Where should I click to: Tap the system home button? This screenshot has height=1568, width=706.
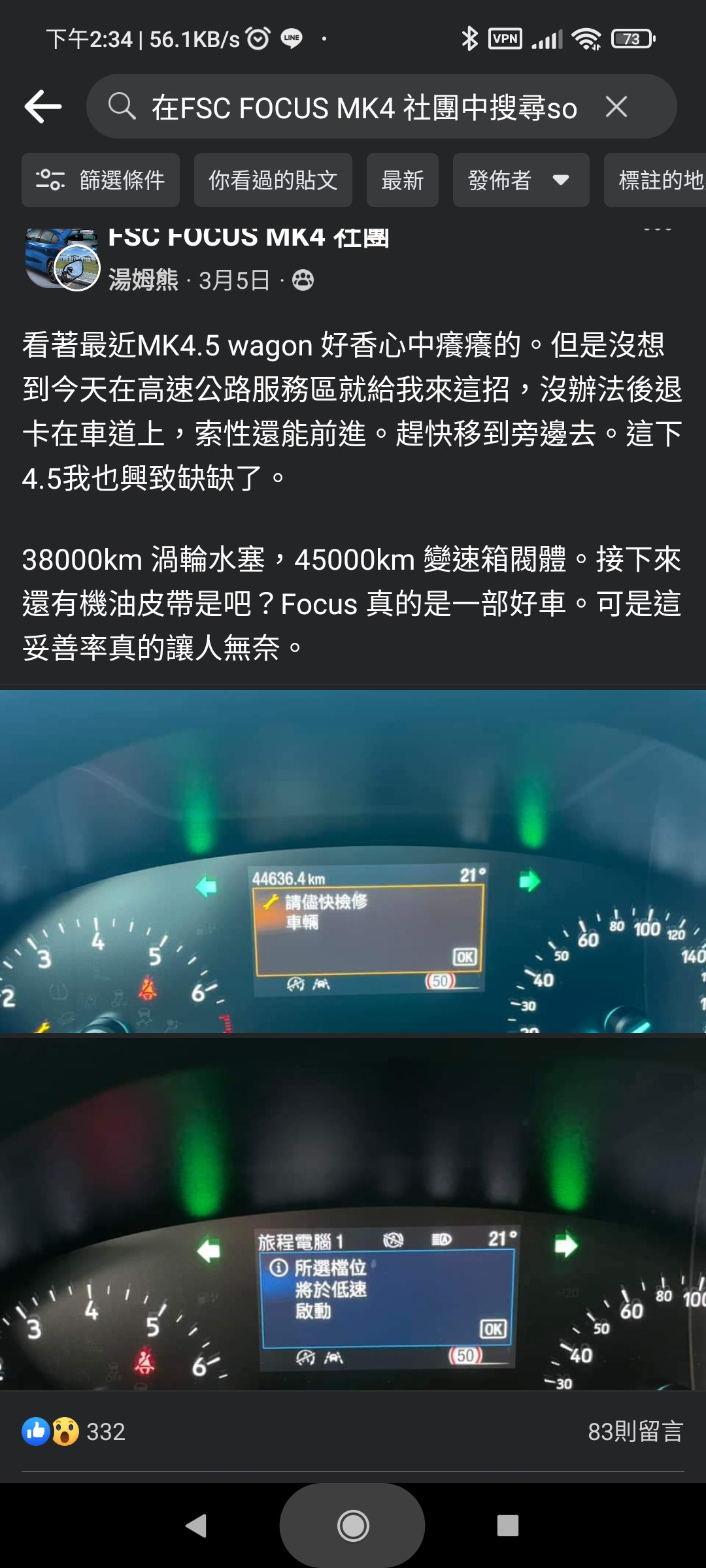[353, 1526]
